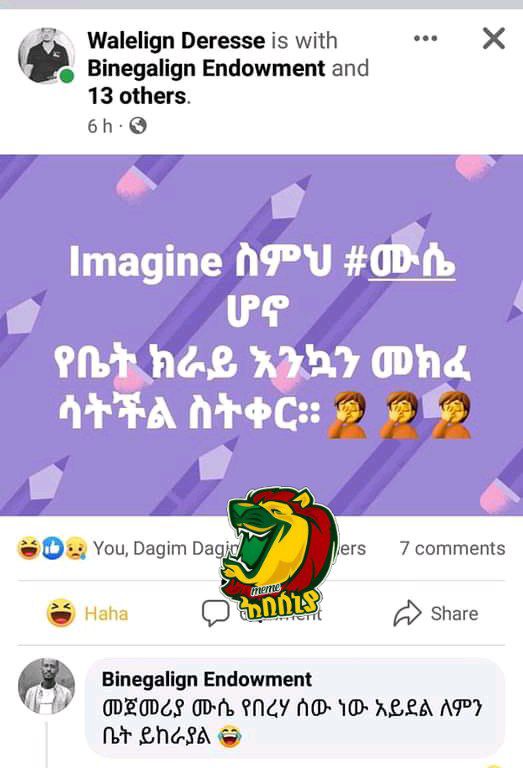Open tagged Binegalign Endowment in post header

pyautogui.click(x=206, y=68)
